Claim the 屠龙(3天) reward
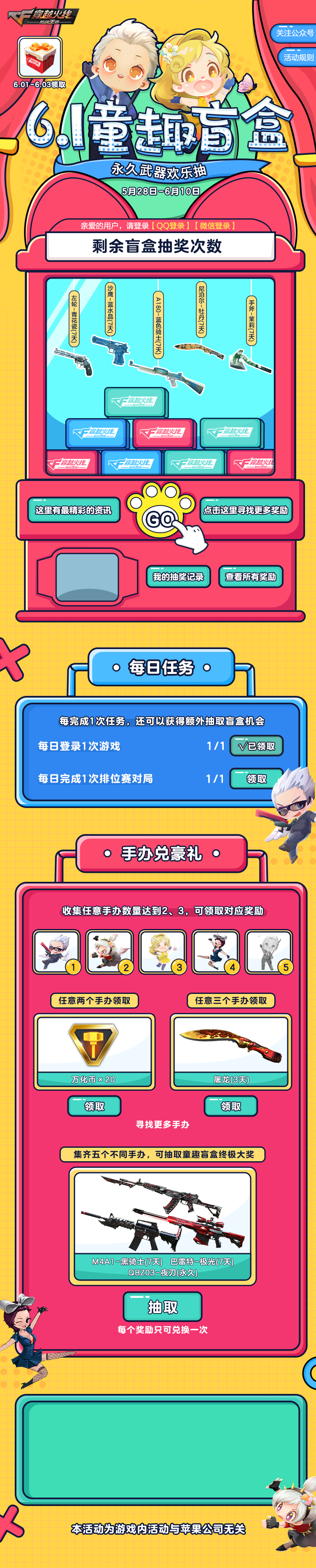Image resolution: width=316 pixels, height=1568 pixels. (x=231, y=1106)
